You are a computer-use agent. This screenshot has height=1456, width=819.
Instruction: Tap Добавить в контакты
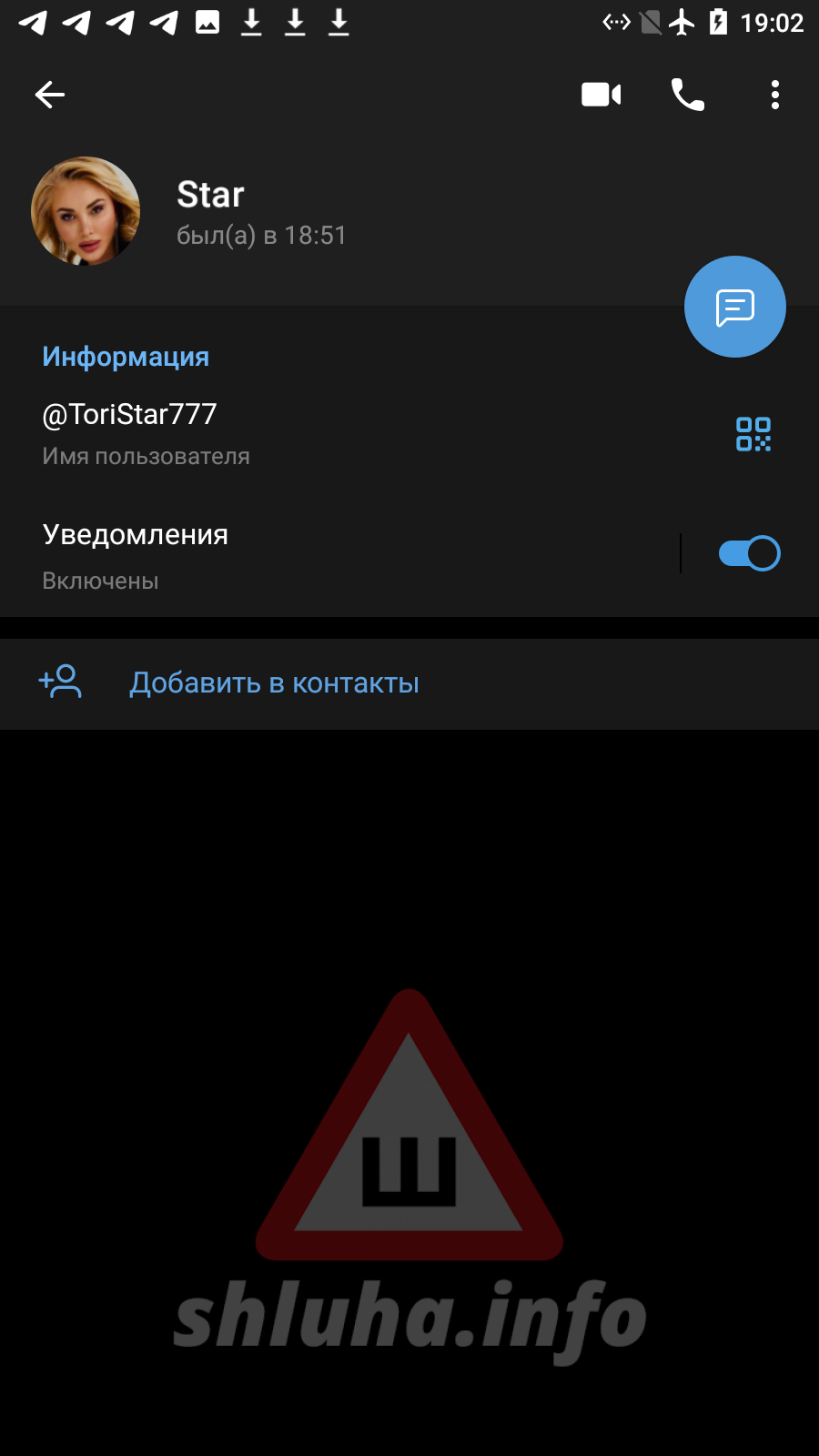click(273, 683)
